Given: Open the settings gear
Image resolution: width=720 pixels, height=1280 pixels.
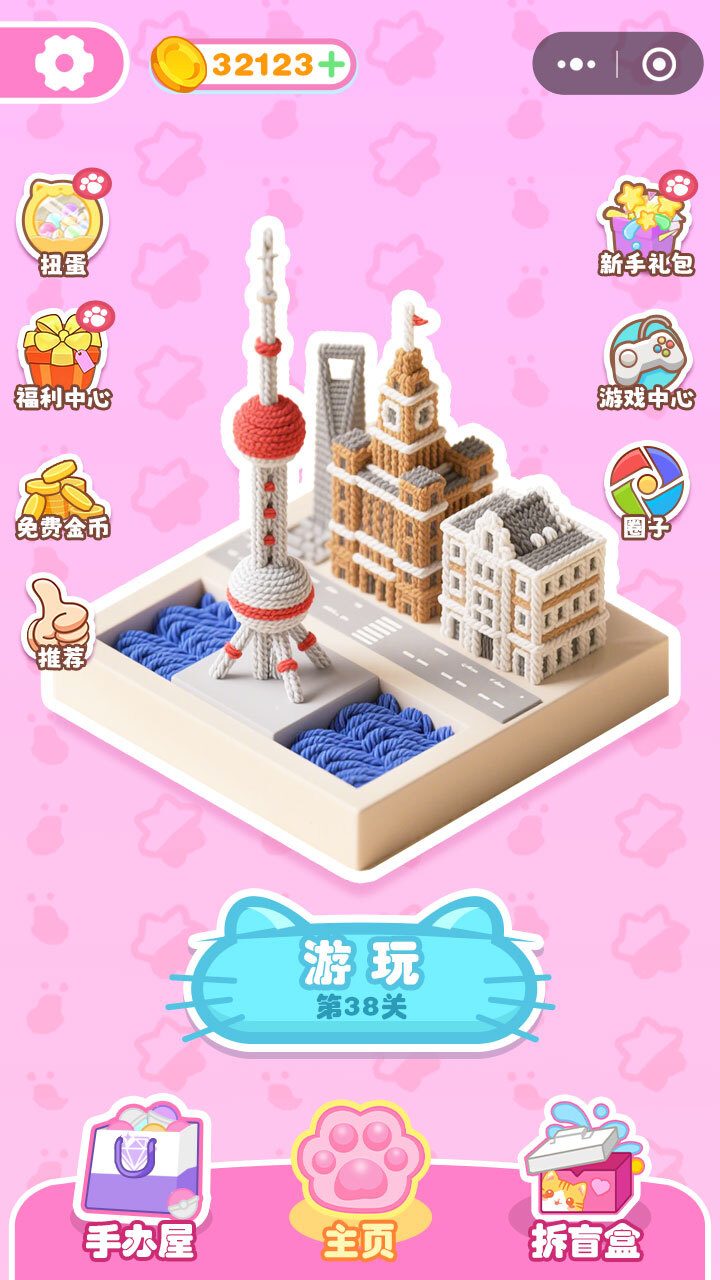Looking at the screenshot, I should (62, 60).
